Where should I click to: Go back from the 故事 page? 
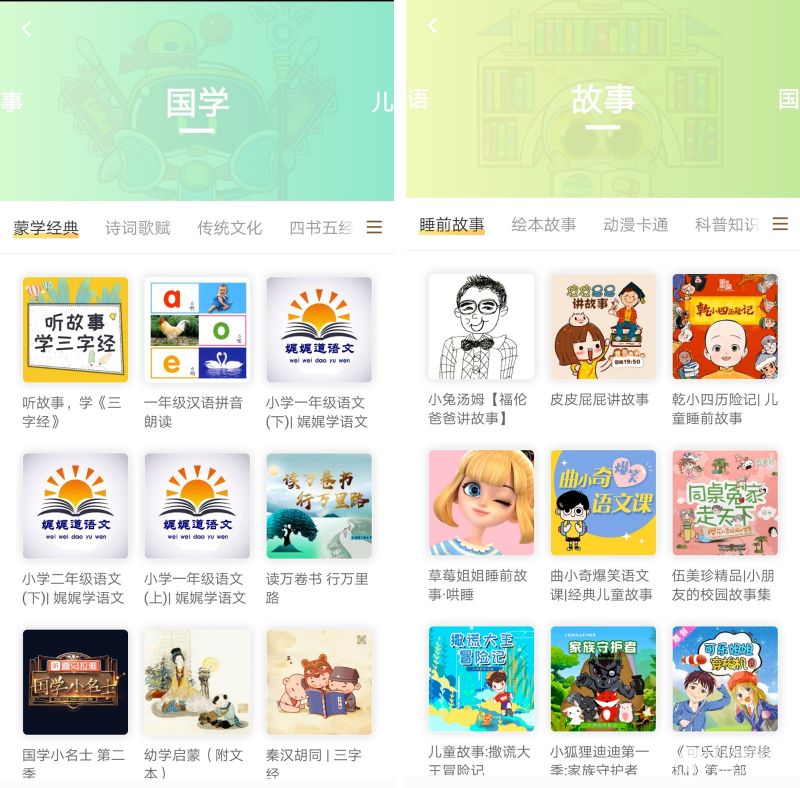click(x=432, y=26)
